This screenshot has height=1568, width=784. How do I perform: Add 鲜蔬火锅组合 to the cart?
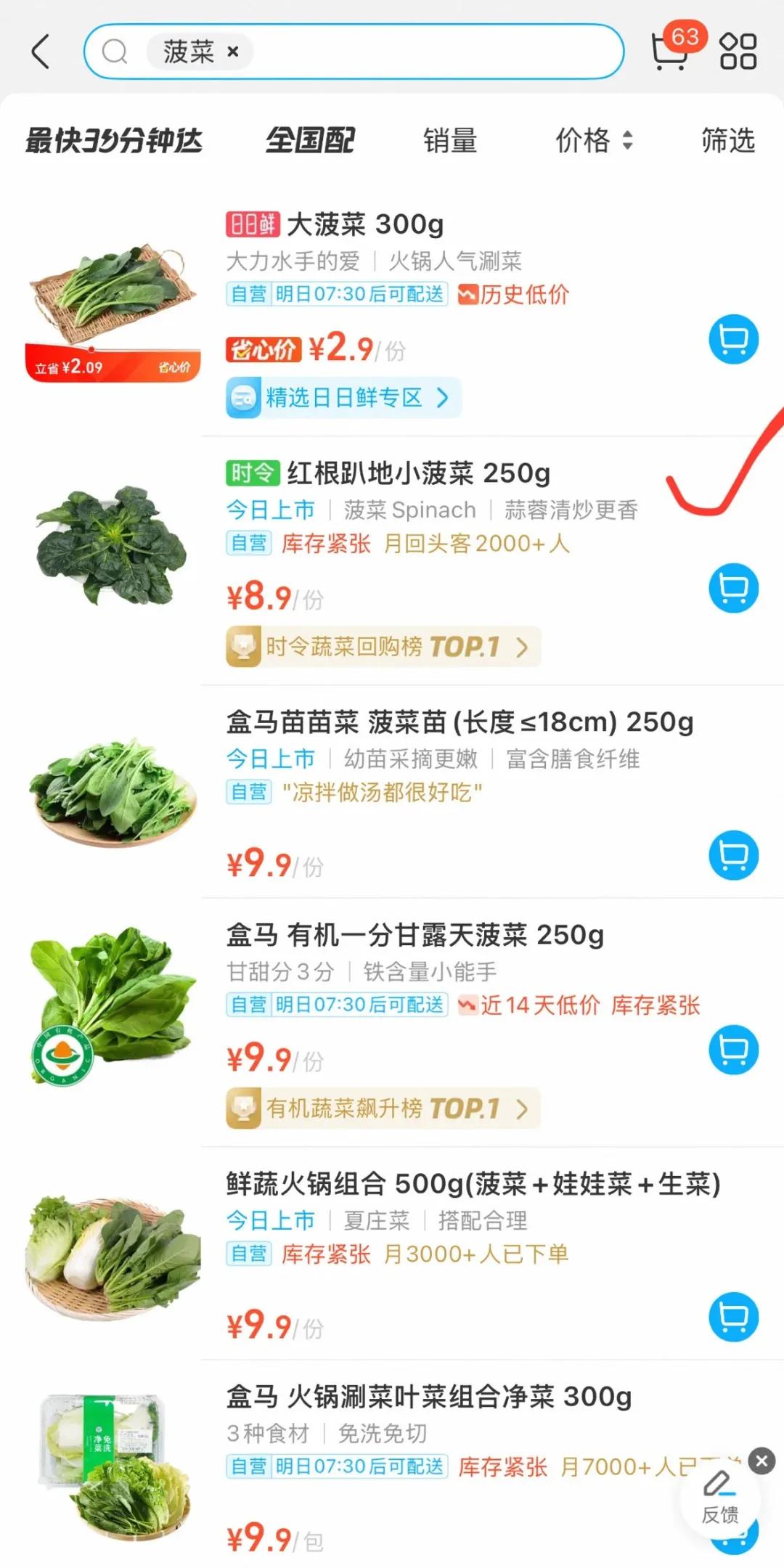click(x=734, y=1318)
